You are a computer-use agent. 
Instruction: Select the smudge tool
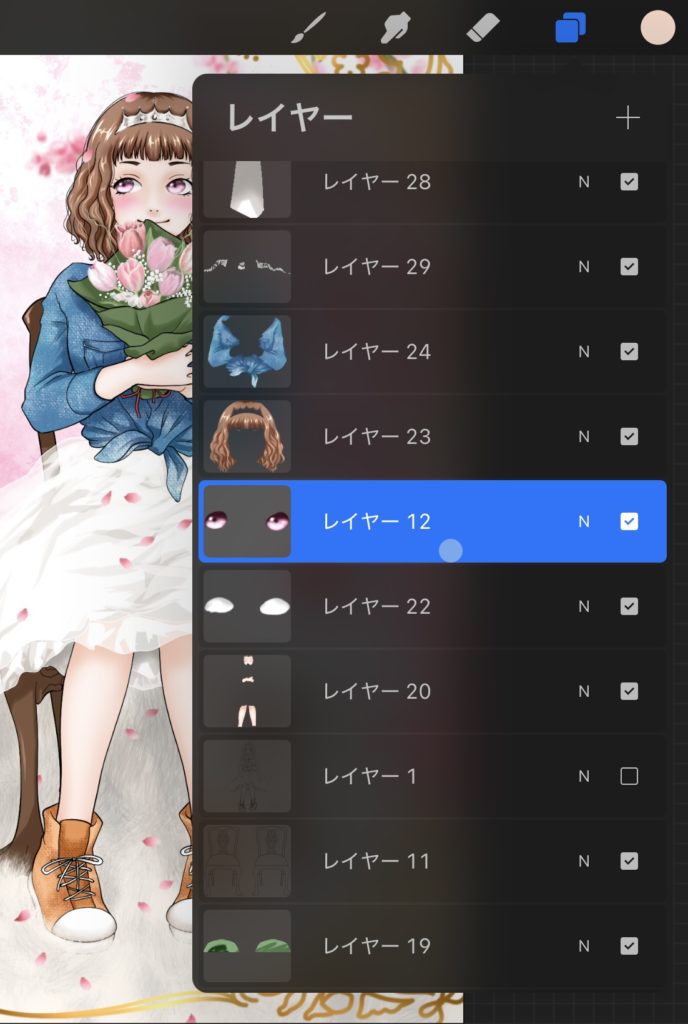(396, 28)
